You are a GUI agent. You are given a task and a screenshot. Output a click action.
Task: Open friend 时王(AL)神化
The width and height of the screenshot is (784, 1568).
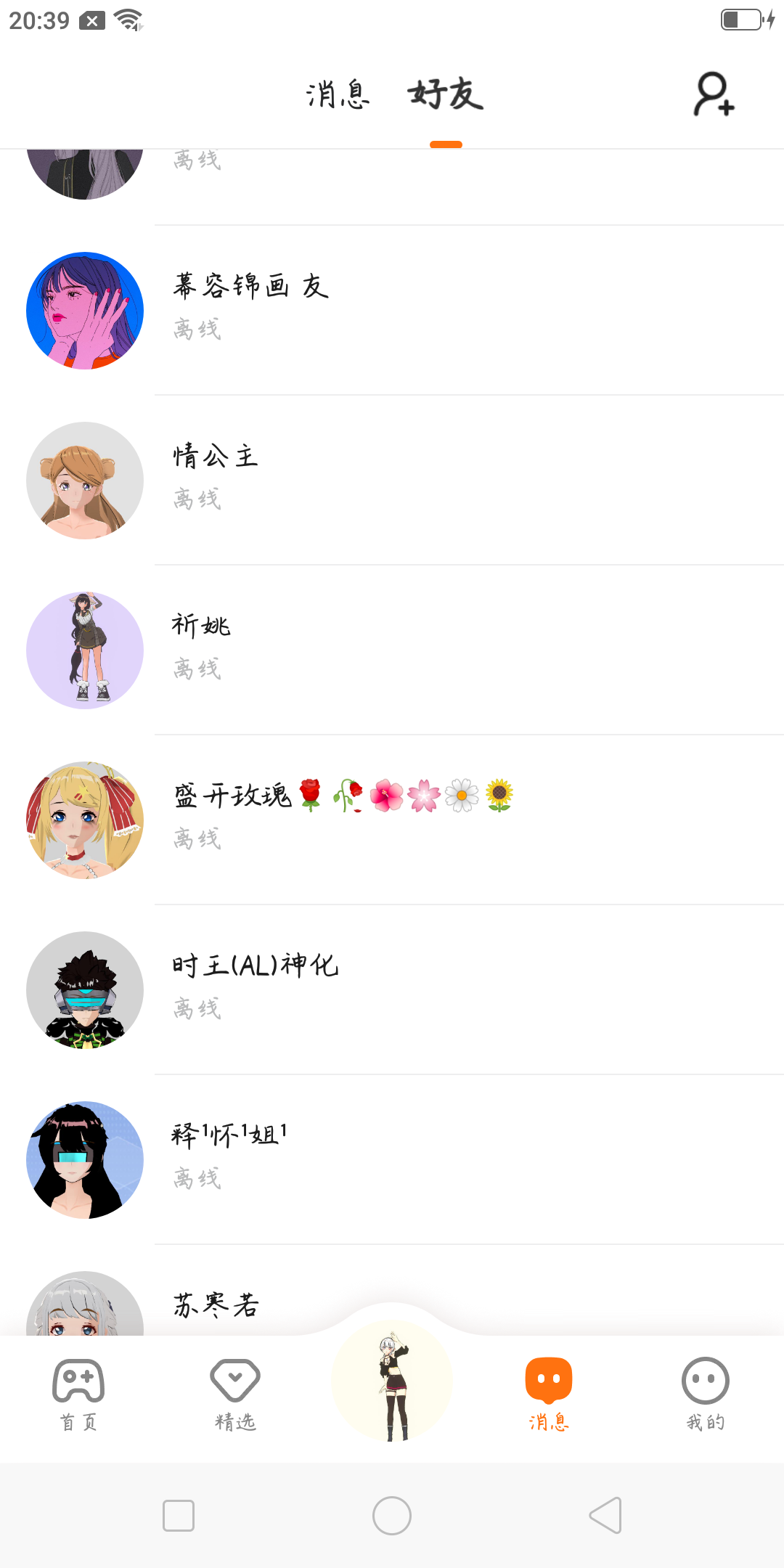coord(392,990)
